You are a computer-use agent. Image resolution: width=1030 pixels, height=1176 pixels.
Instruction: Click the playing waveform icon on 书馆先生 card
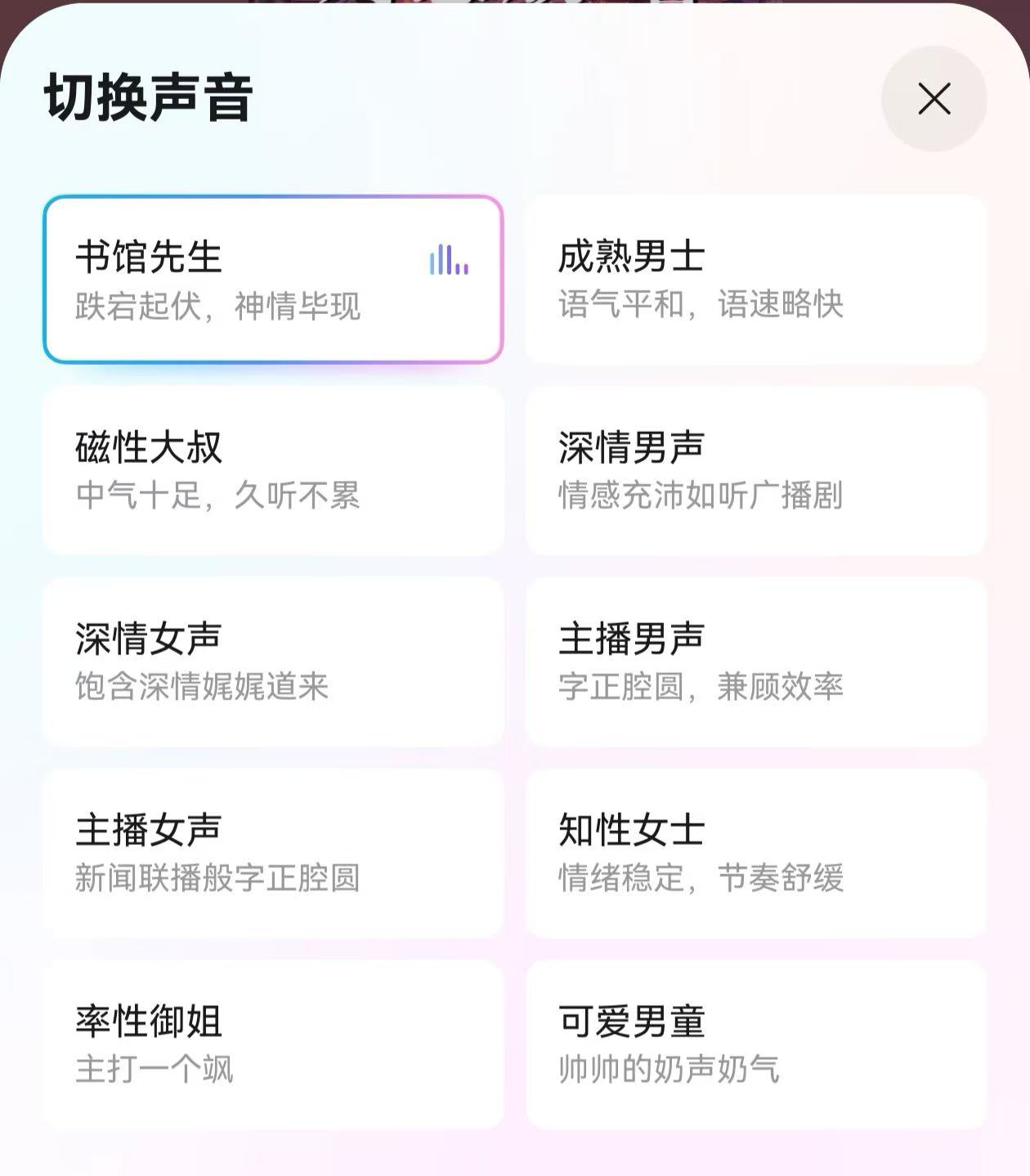pyautogui.click(x=449, y=260)
